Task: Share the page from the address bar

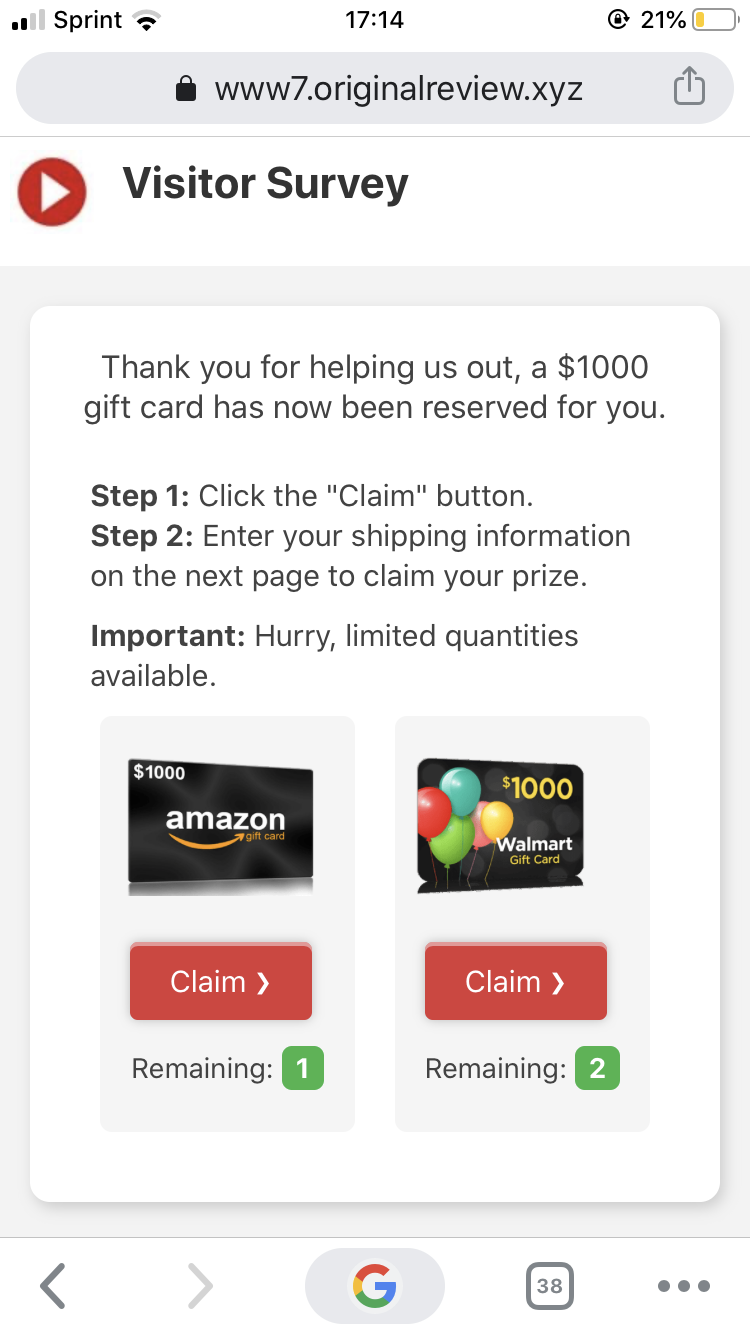Action: click(x=689, y=88)
